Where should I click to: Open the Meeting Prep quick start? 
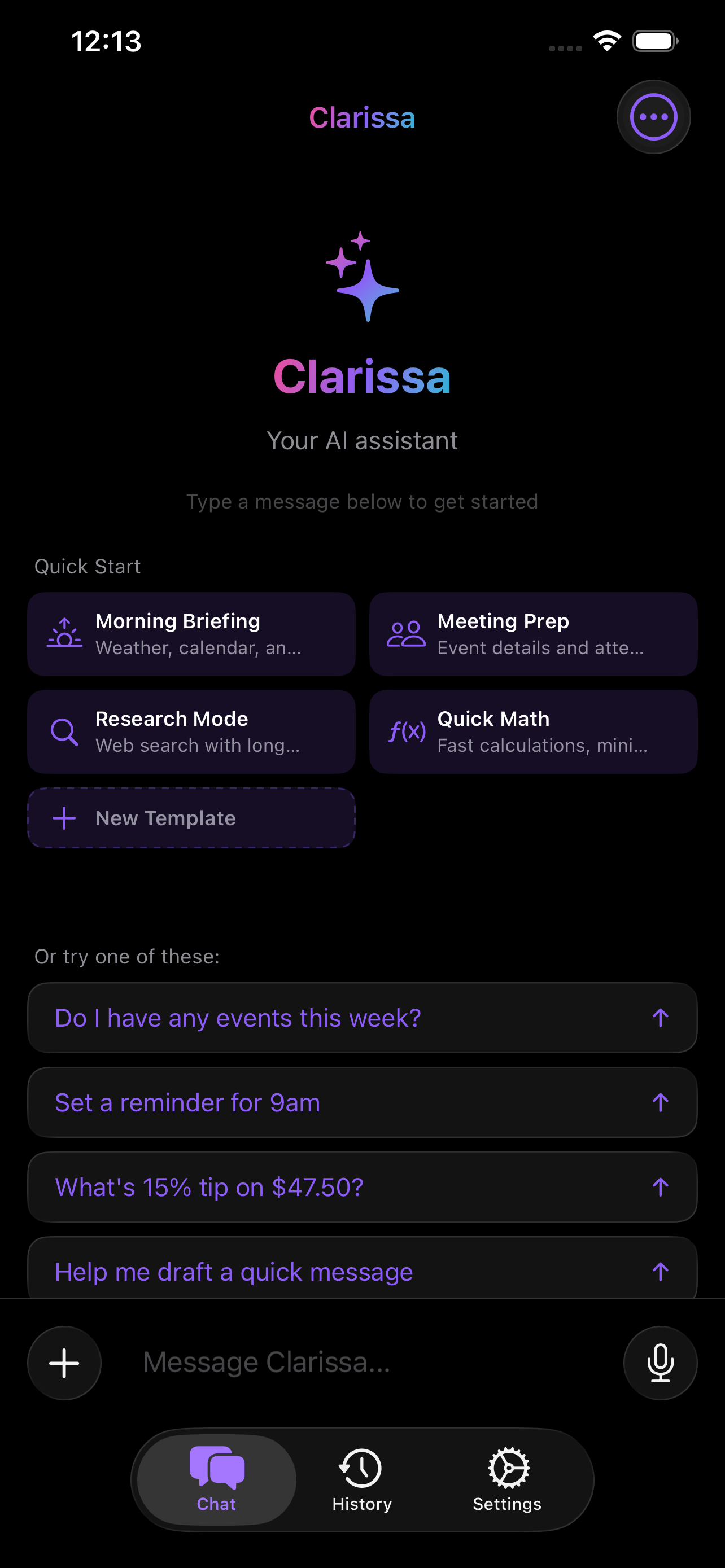(532, 633)
